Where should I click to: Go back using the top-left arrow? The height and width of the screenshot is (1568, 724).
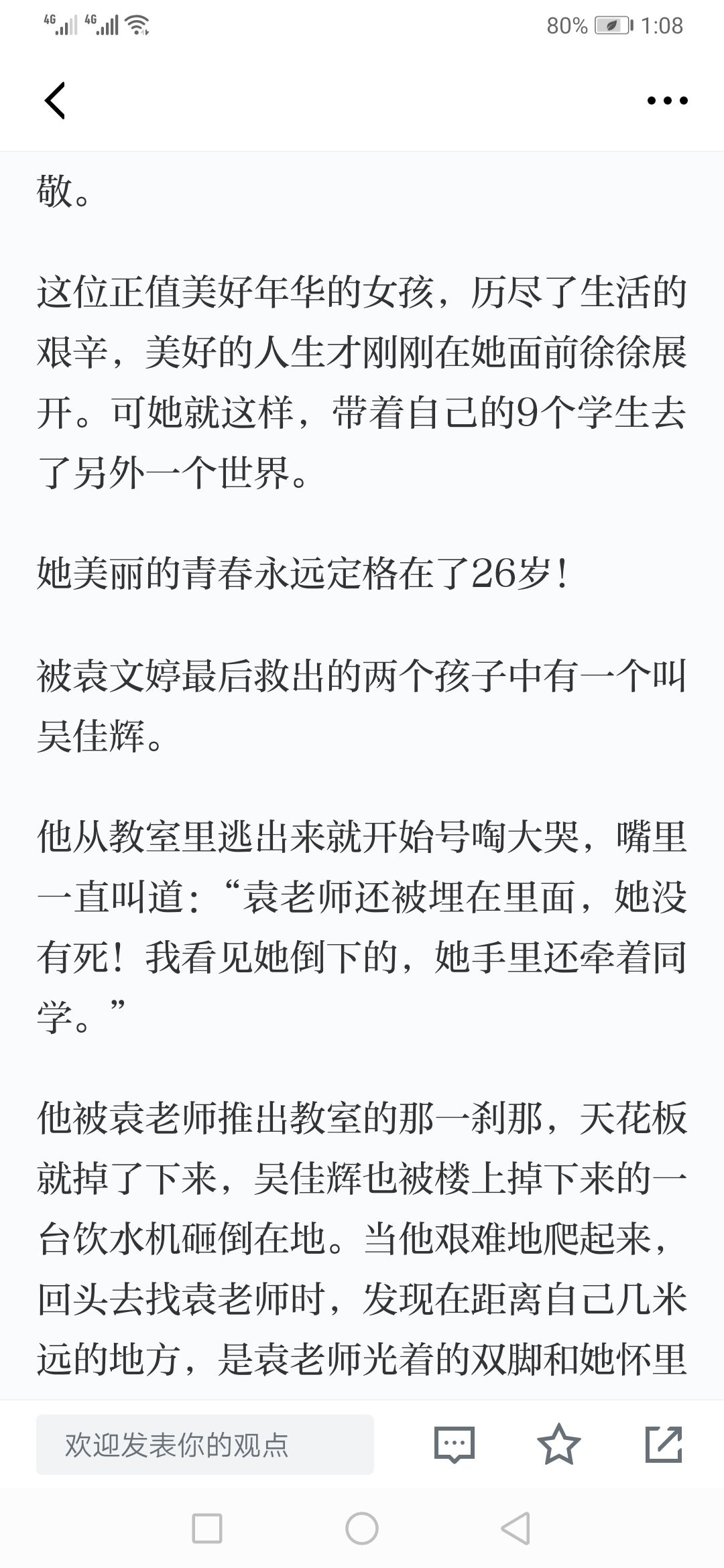coord(55,101)
